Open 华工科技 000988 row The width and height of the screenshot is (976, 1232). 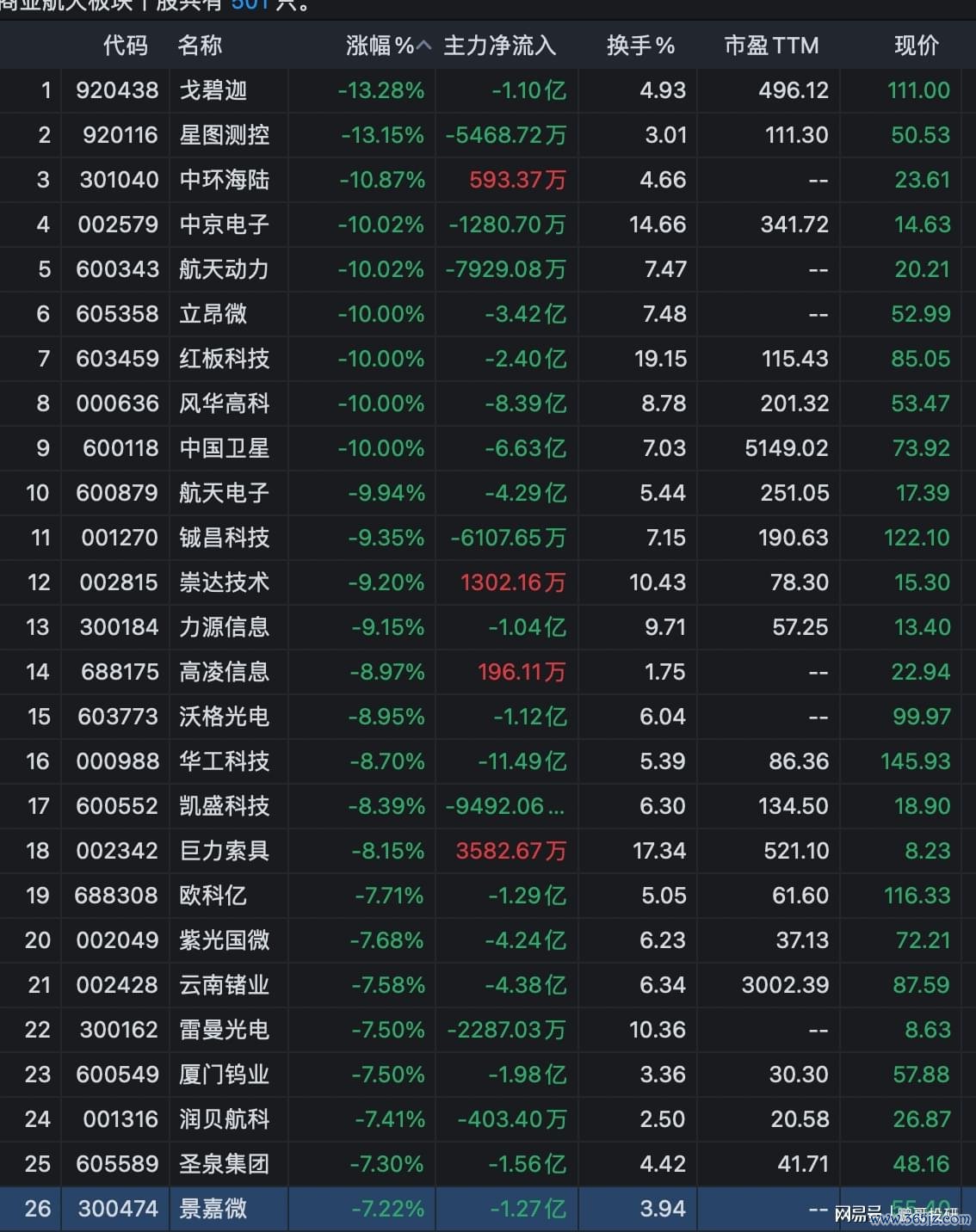point(488,761)
